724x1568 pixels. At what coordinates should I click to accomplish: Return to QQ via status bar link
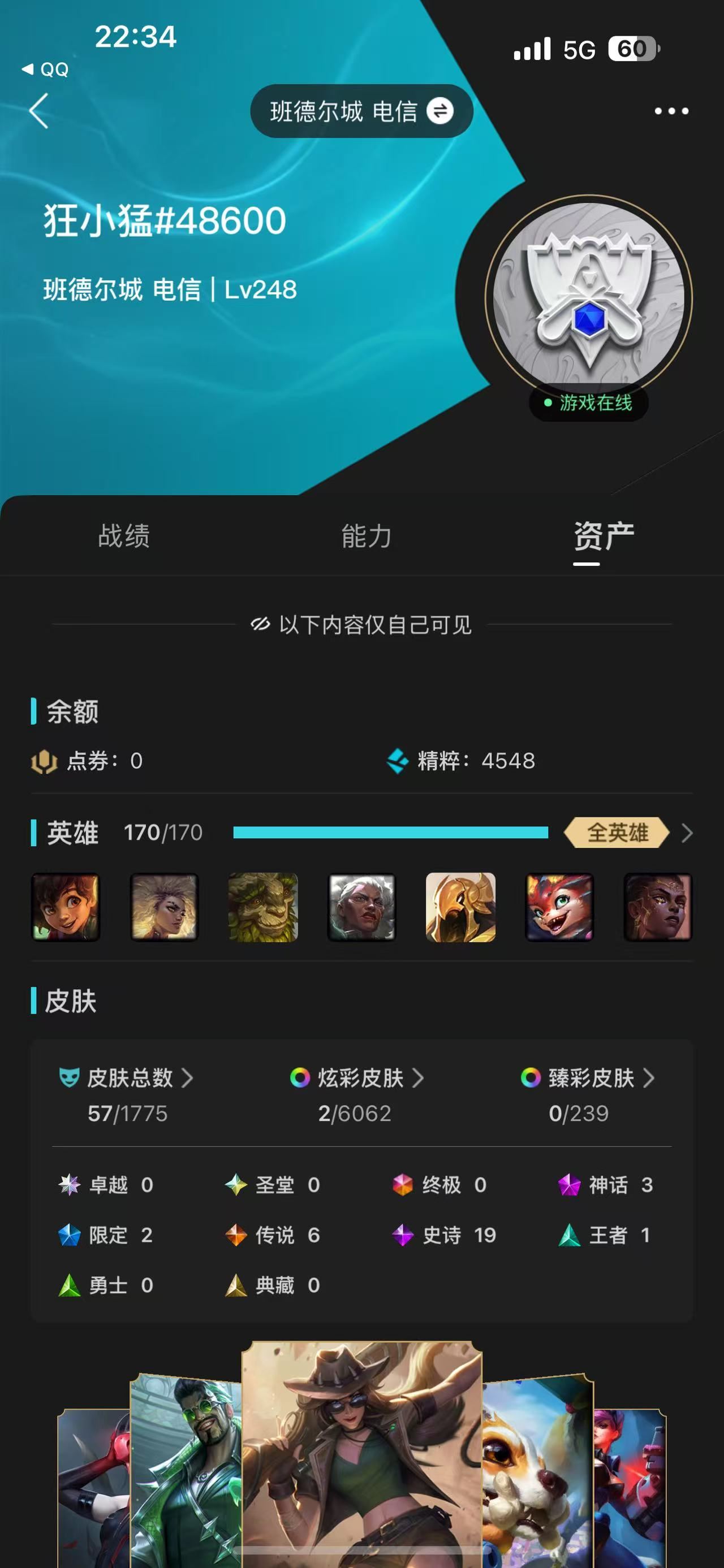coord(46,70)
